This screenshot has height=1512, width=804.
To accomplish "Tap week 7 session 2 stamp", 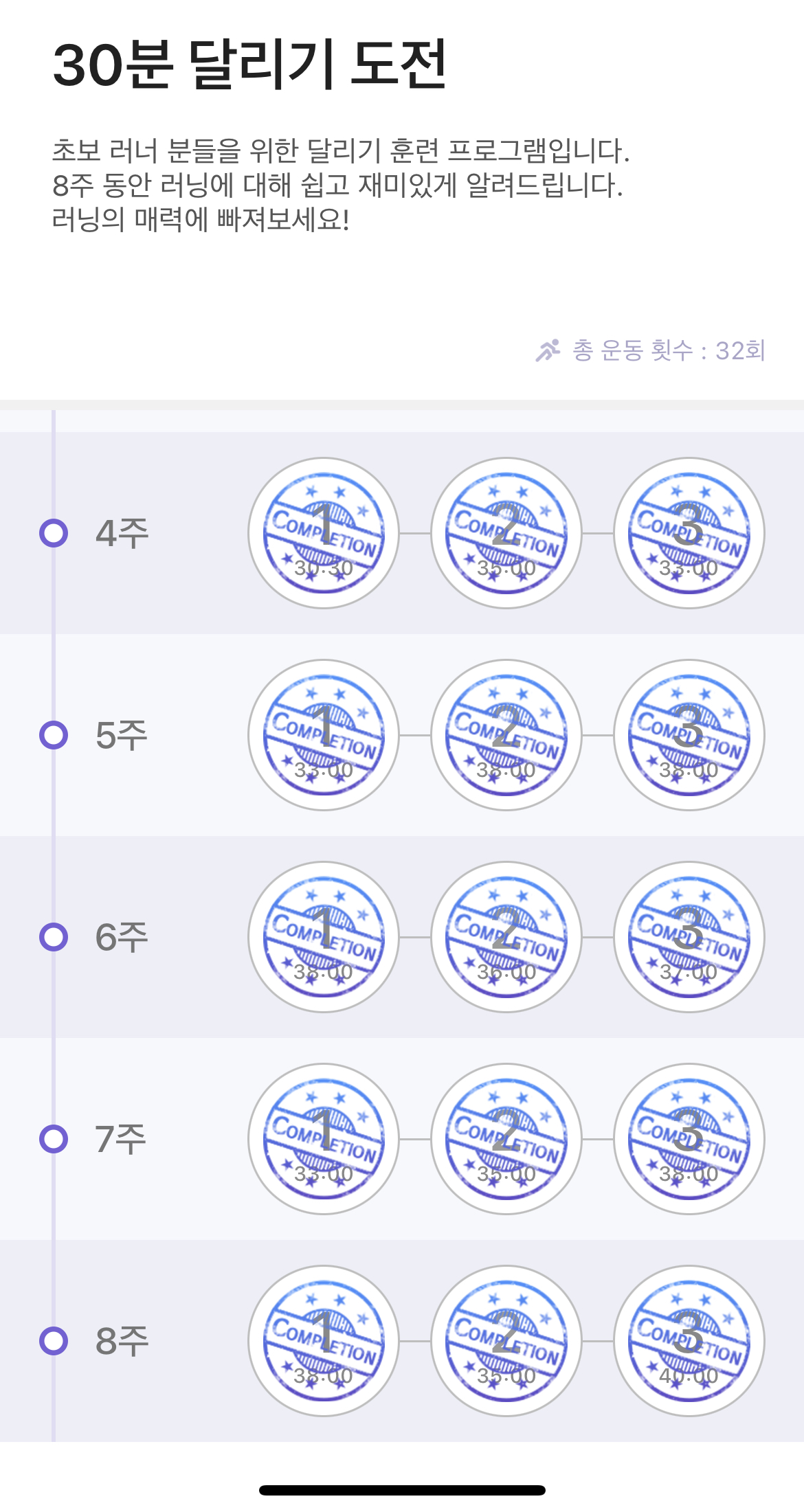I will pos(506,1139).
